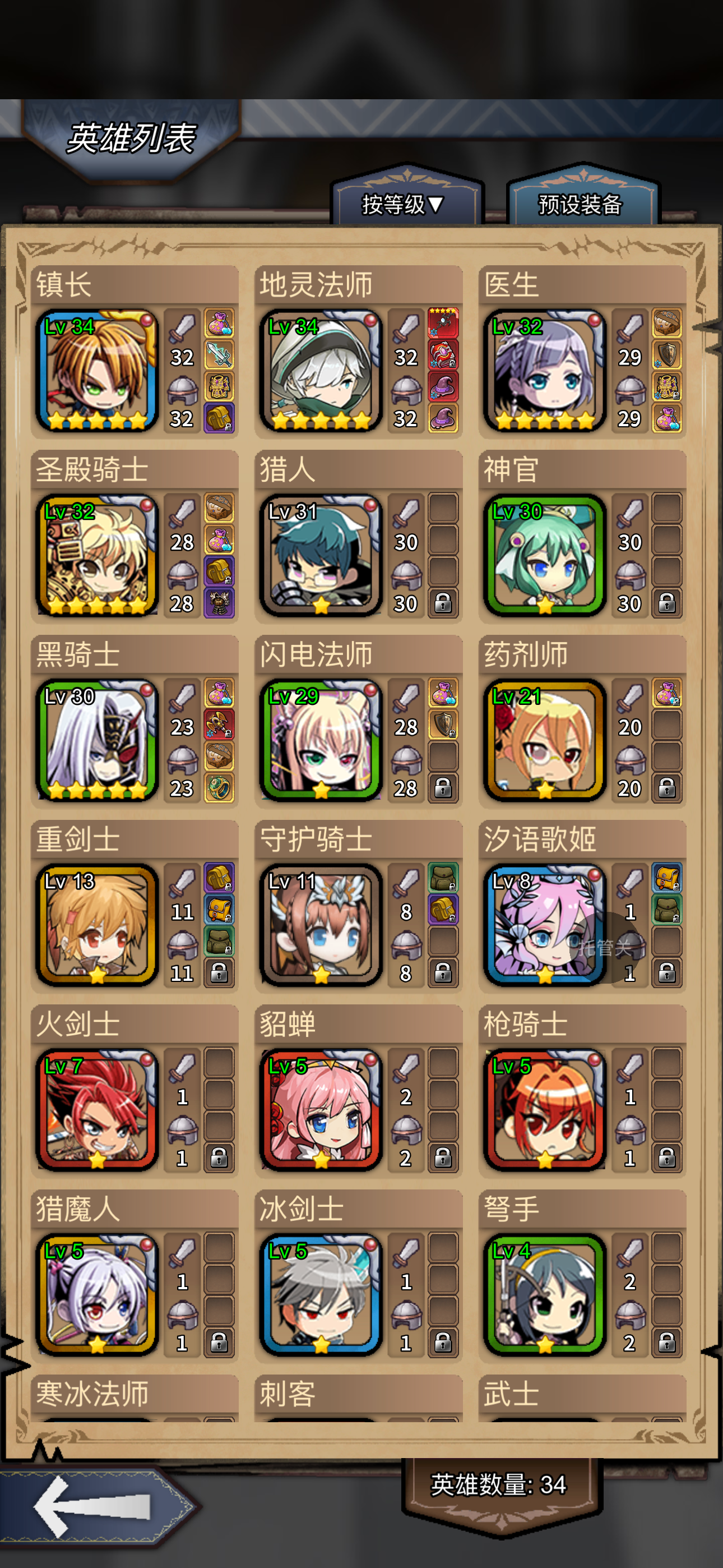The width and height of the screenshot is (723, 1568).
Task: Open 地灵法师's dark staff weapon icon
Action: click(443, 323)
